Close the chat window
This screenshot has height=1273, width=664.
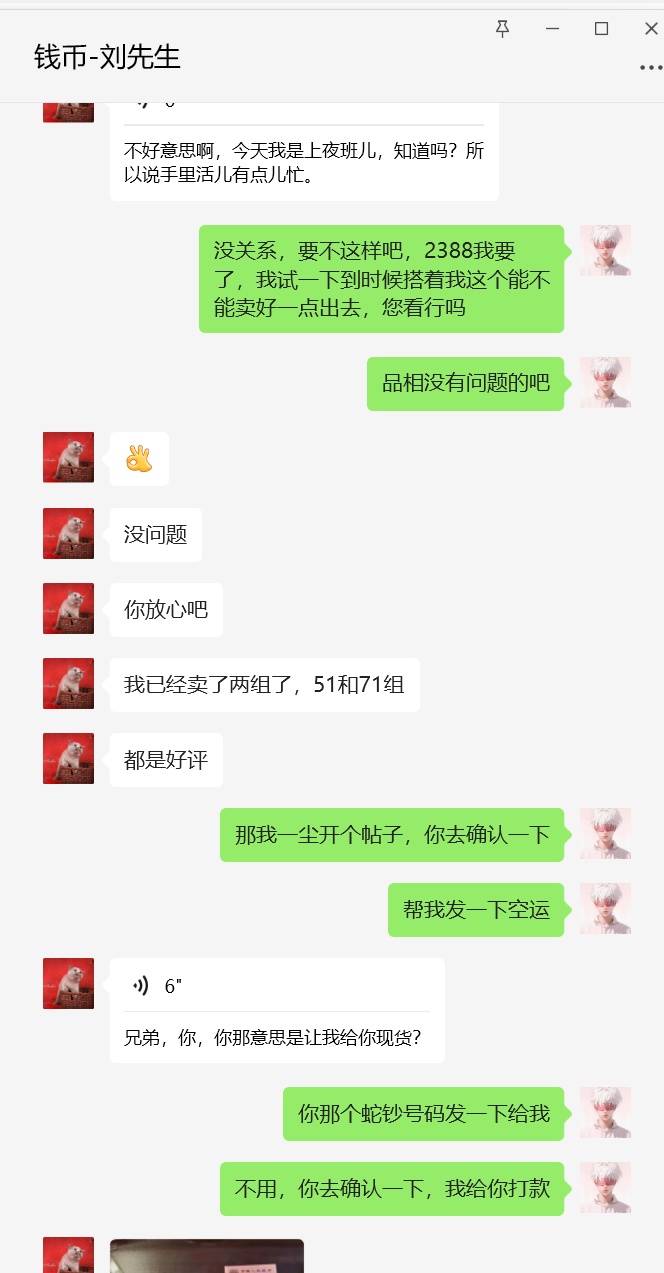click(x=651, y=29)
